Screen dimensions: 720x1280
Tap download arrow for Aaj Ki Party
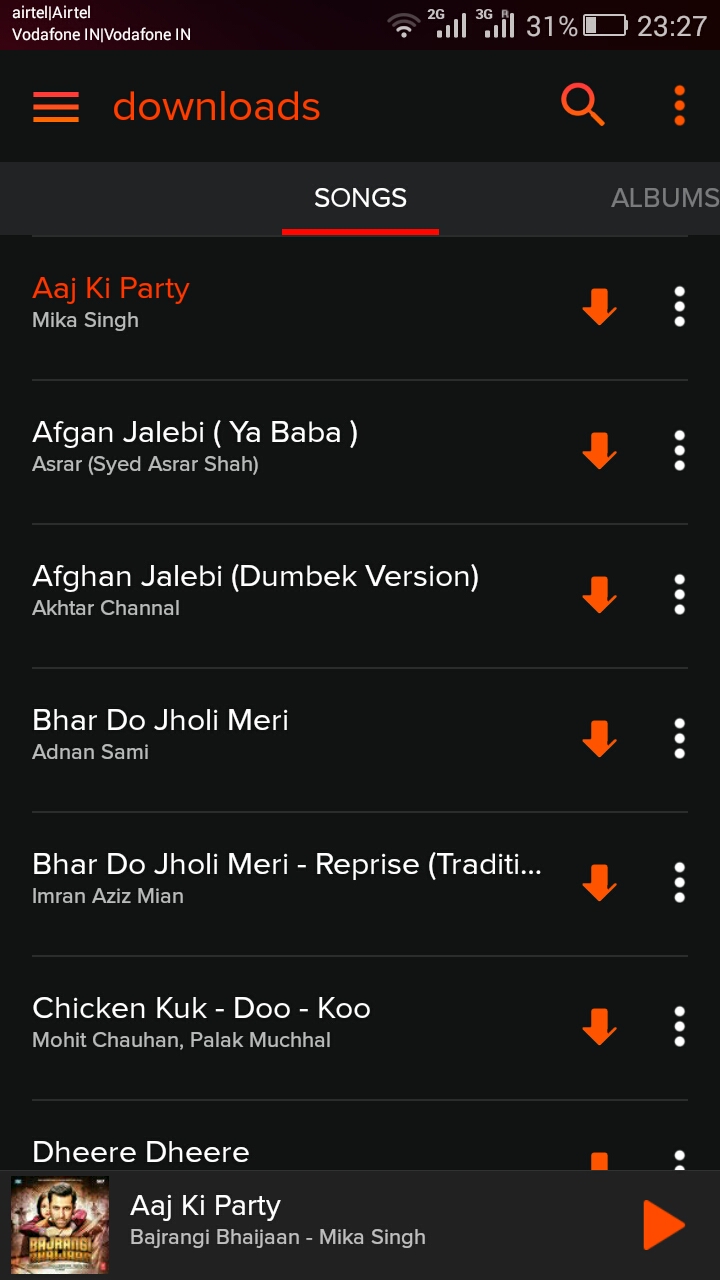coord(599,306)
